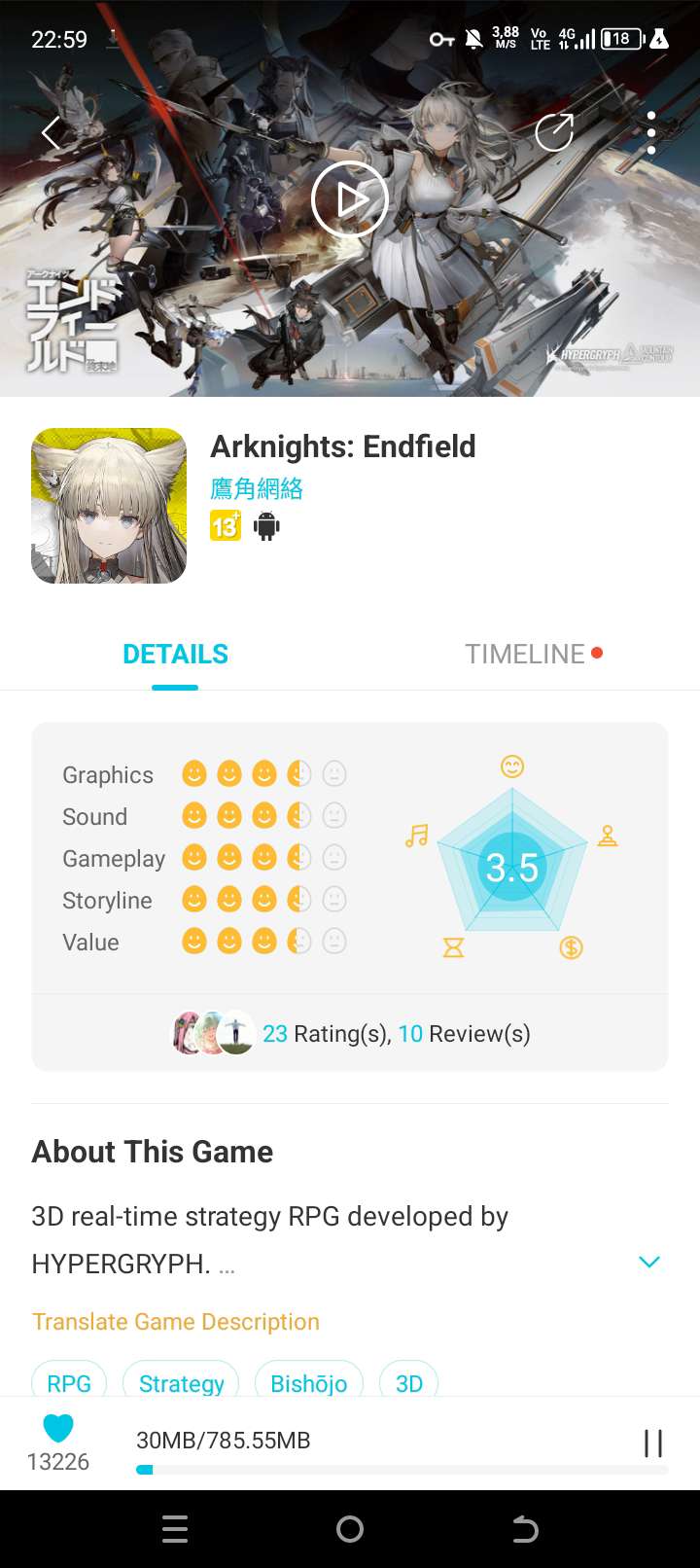
Task: Go to the system home screen
Action: [x=350, y=1529]
